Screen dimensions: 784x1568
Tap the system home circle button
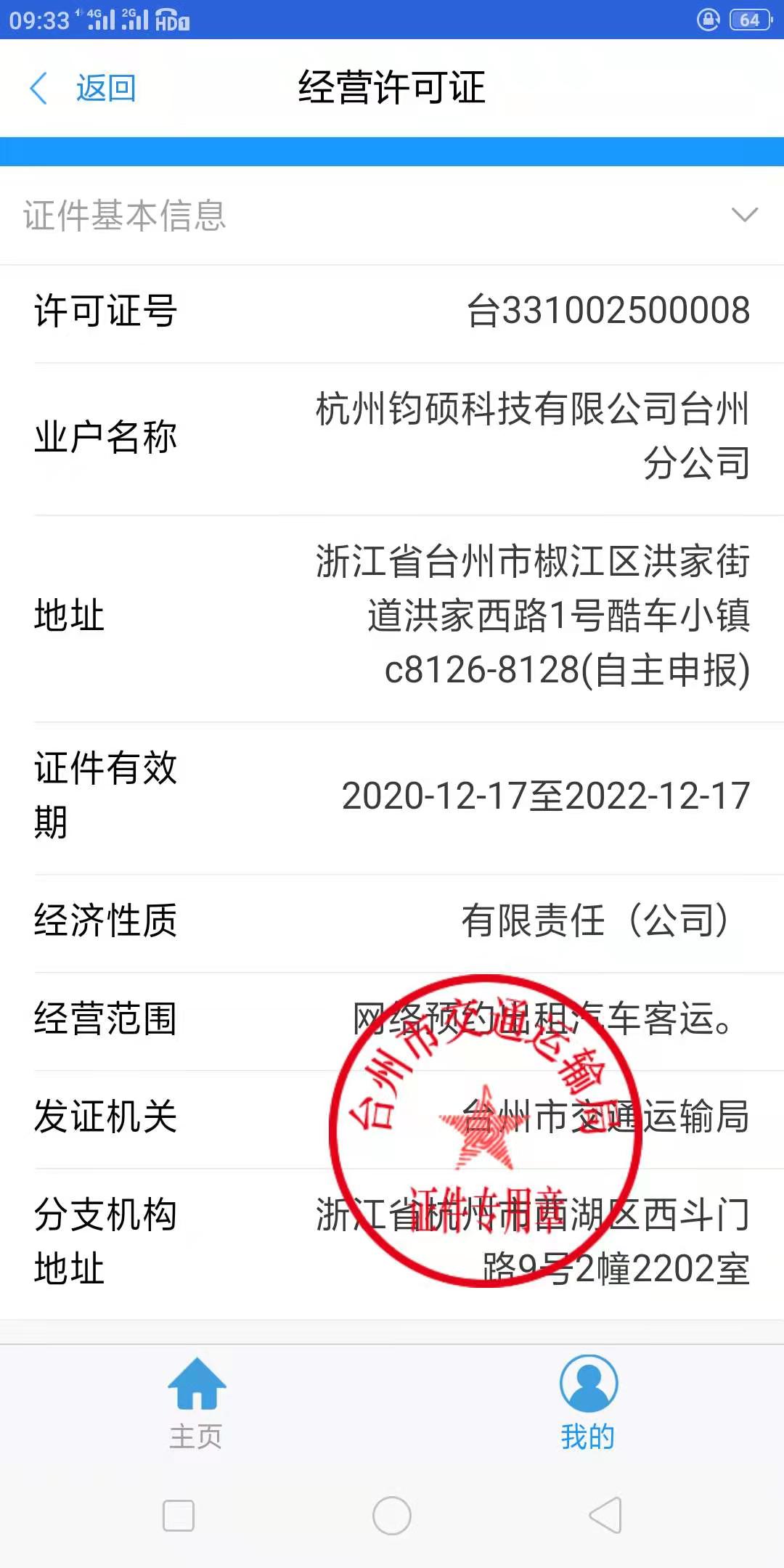392,1516
